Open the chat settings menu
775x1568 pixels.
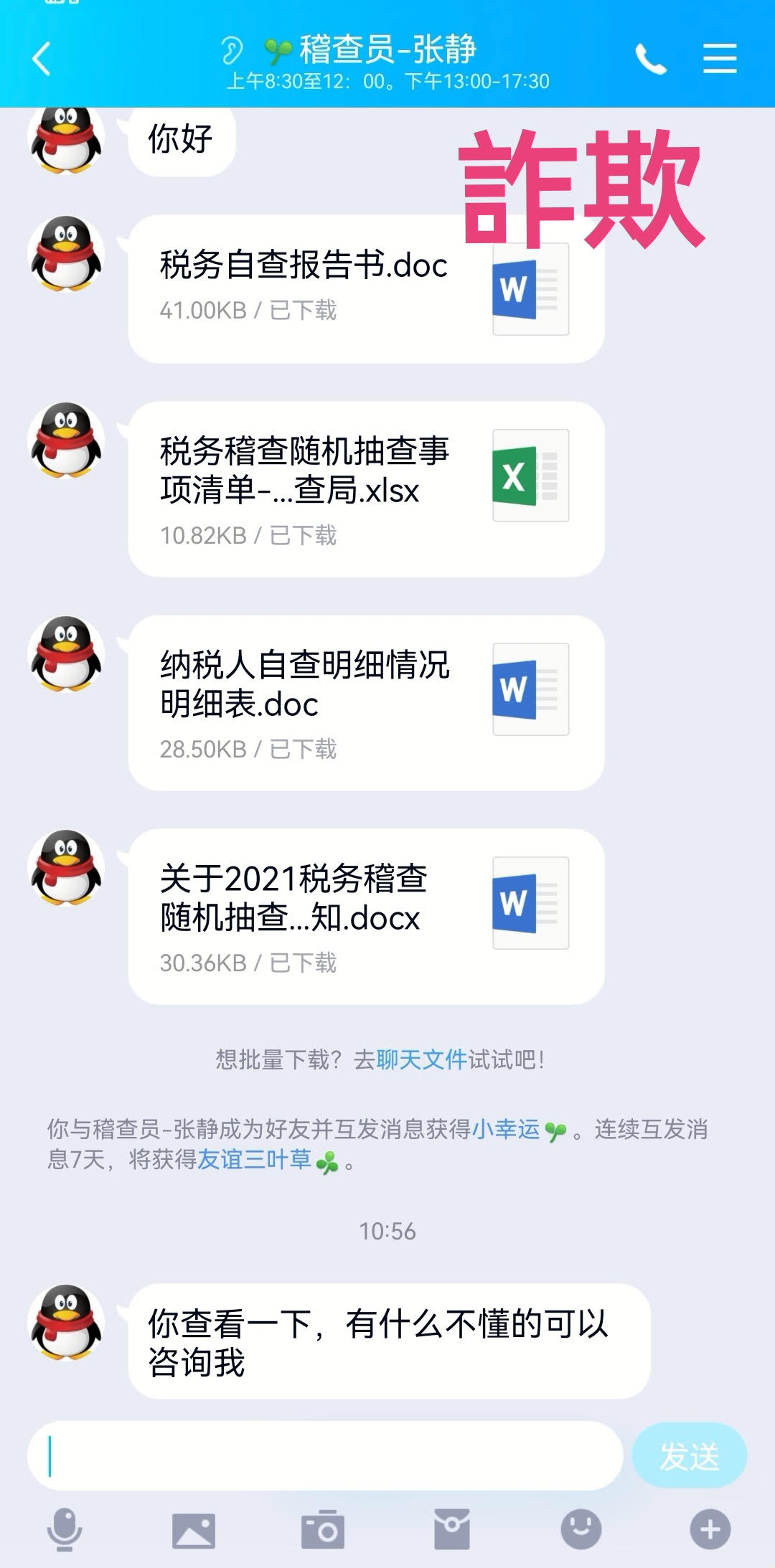pos(720,58)
